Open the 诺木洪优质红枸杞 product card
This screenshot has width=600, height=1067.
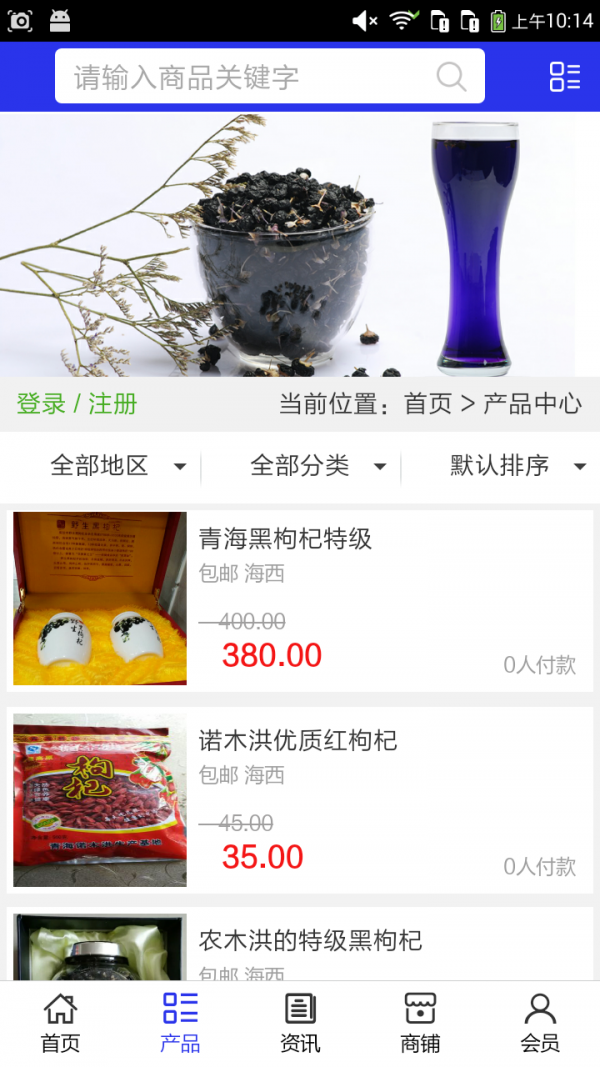tap(300, 800)
